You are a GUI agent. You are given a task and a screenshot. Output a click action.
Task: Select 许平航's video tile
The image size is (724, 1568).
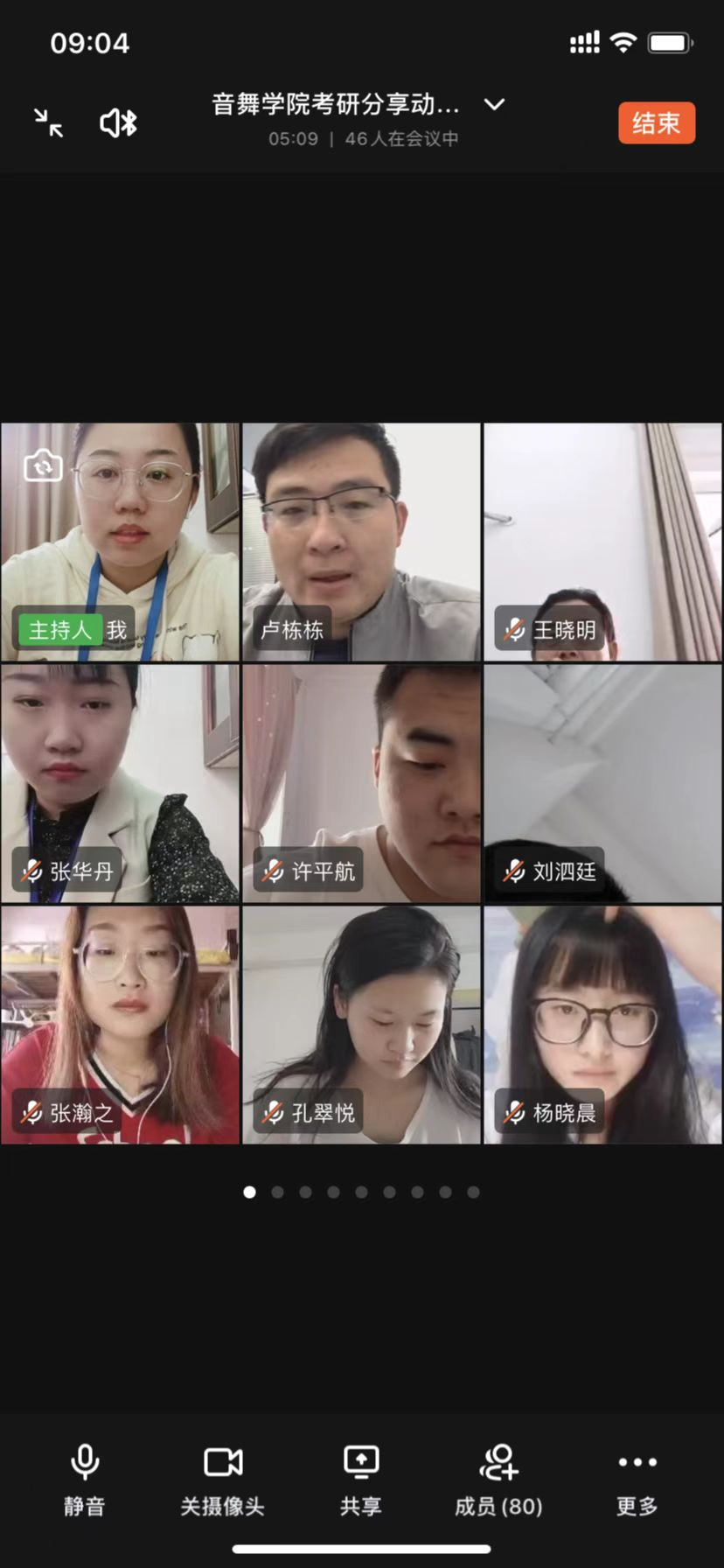click(x=361, y=783)
